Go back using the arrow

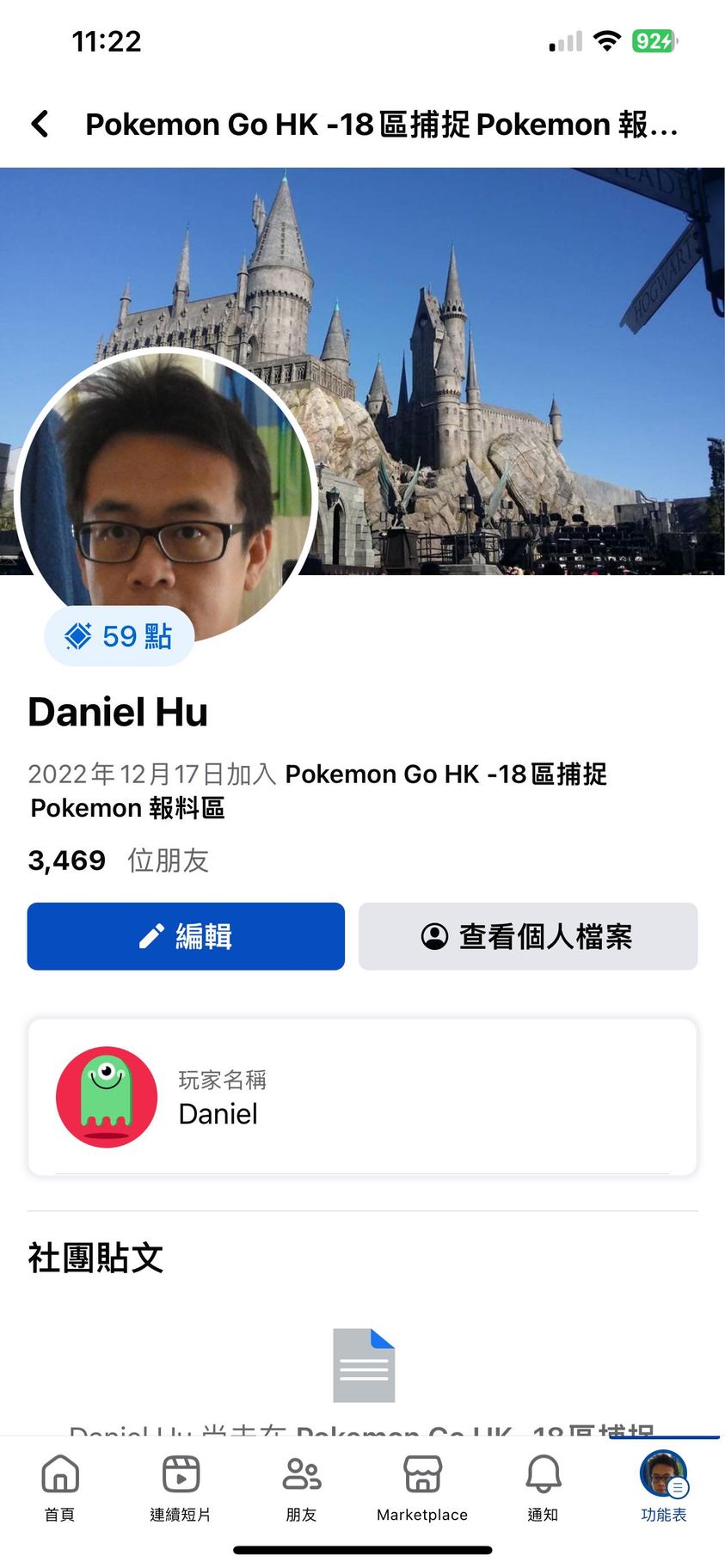(x=40, y=124)
